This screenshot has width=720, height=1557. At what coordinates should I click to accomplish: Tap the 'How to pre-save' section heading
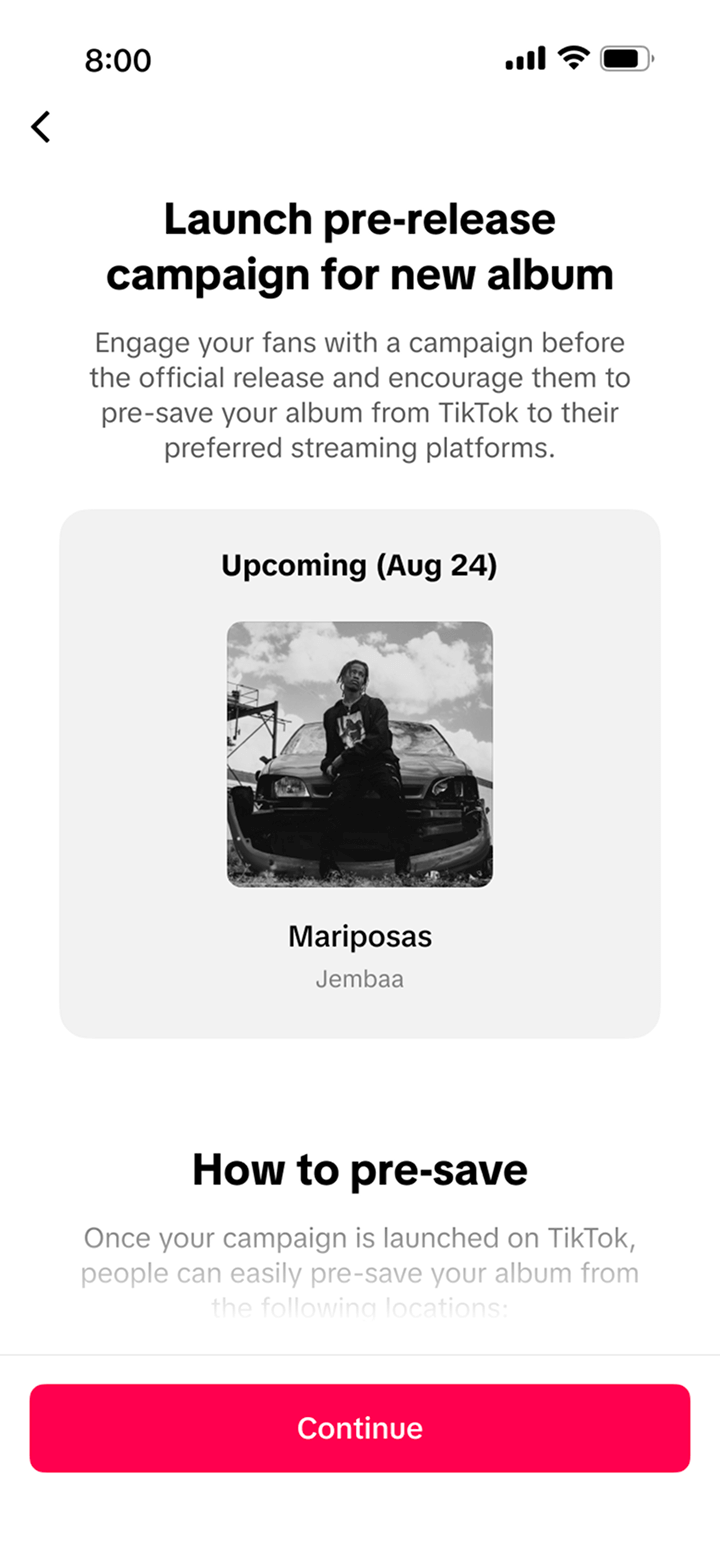point(359,1170)
